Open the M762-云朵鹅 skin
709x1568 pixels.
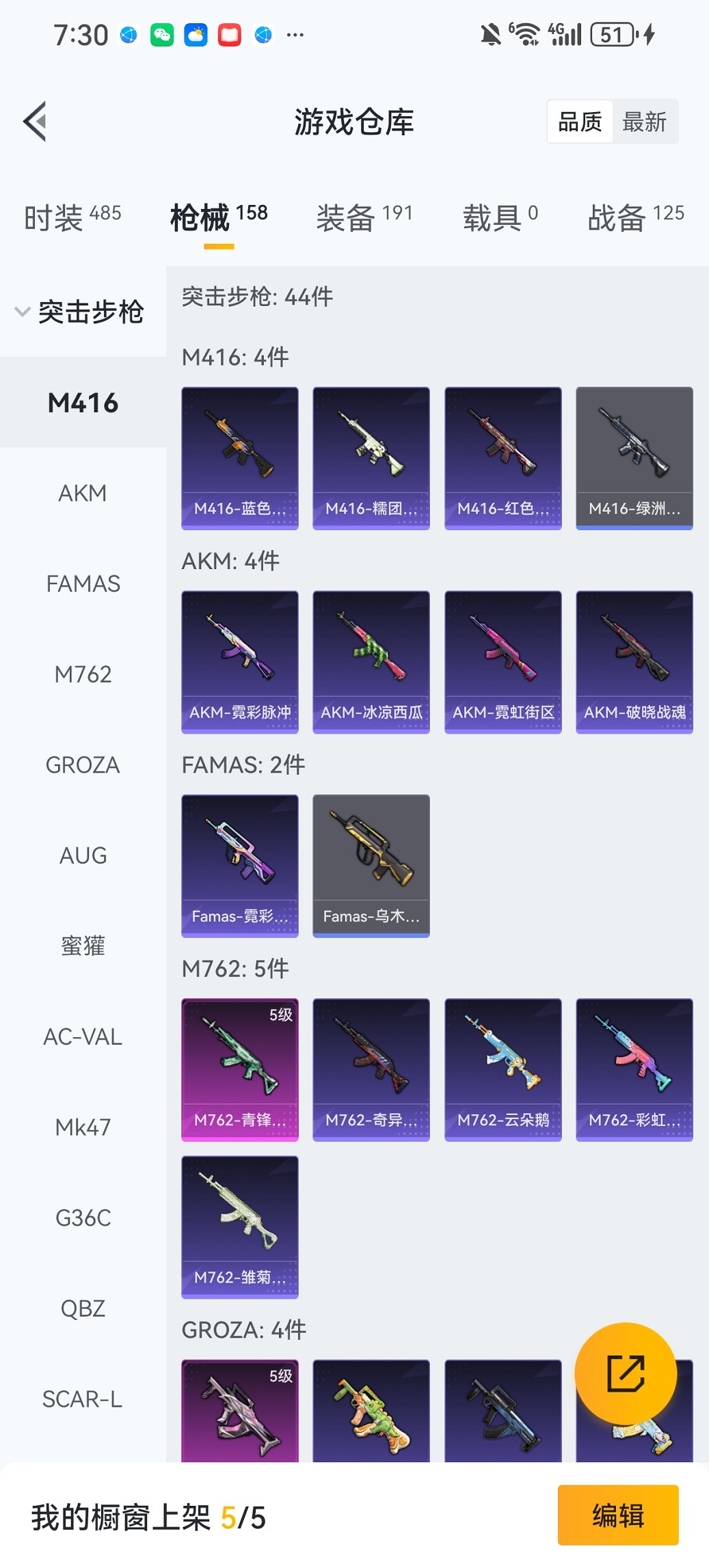point(503,1069)
